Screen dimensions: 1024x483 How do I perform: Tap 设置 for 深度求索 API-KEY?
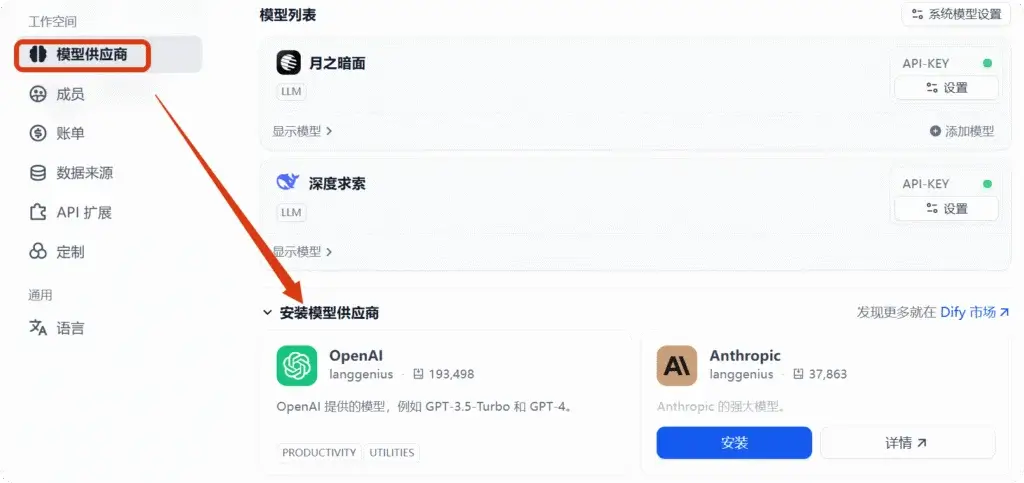(x=946, y=208)
